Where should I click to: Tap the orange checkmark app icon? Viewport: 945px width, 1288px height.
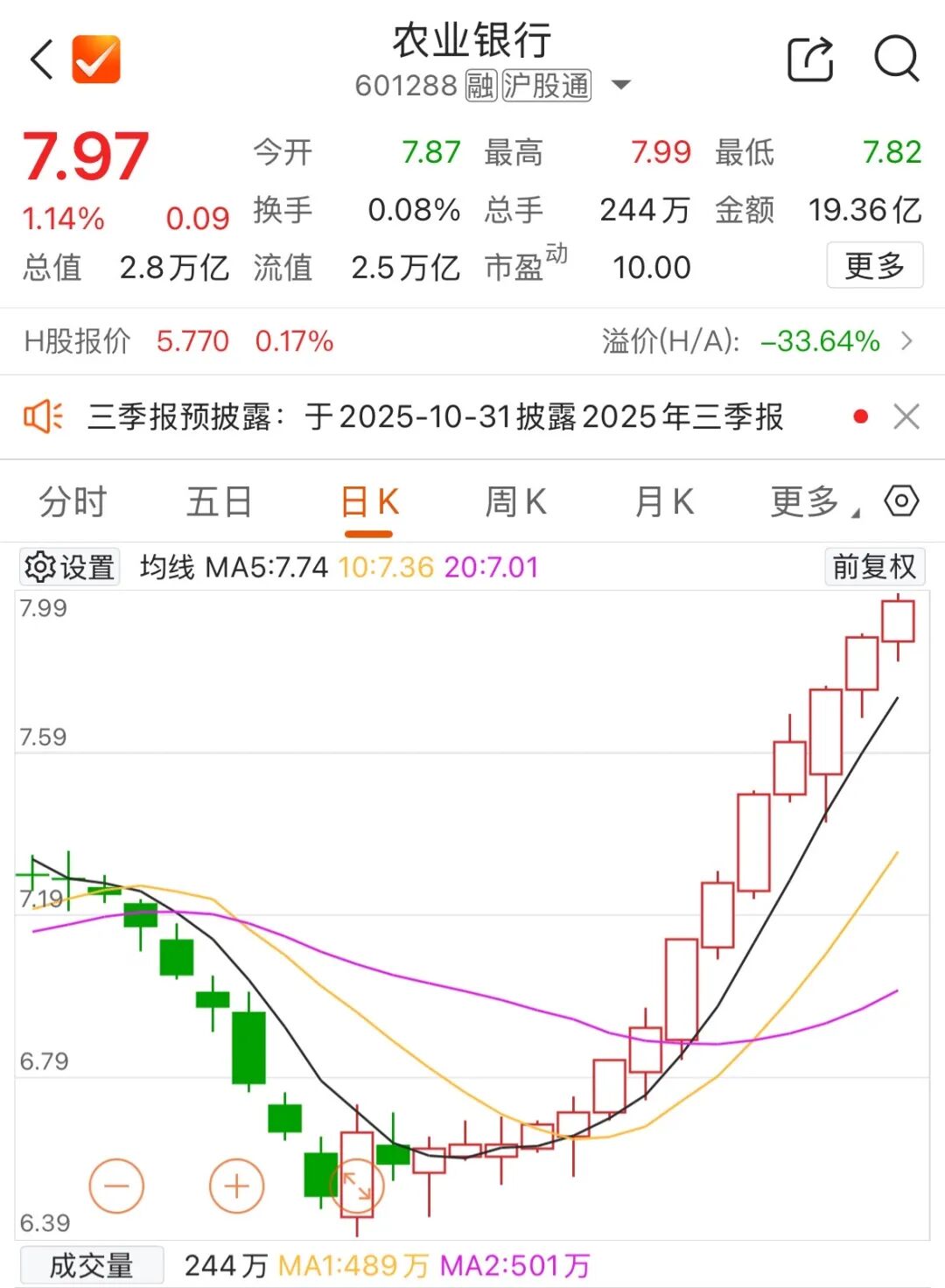coord(96,59)
